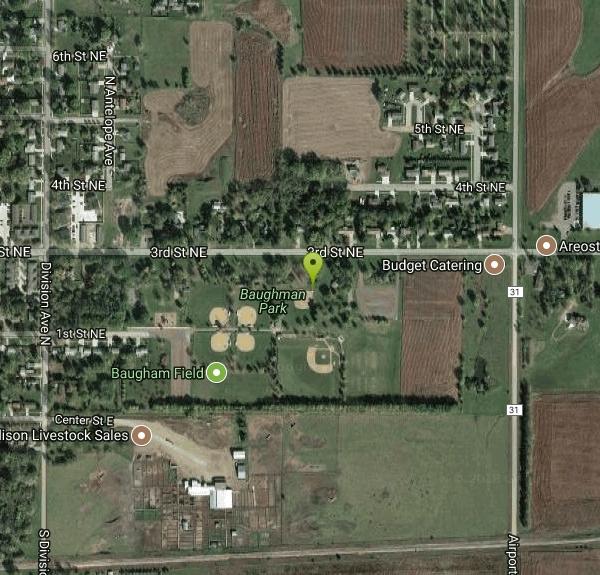Open the Budget Catering place marker
The width and height of the screenshot is (600, 575).
[x=494, y=265]
